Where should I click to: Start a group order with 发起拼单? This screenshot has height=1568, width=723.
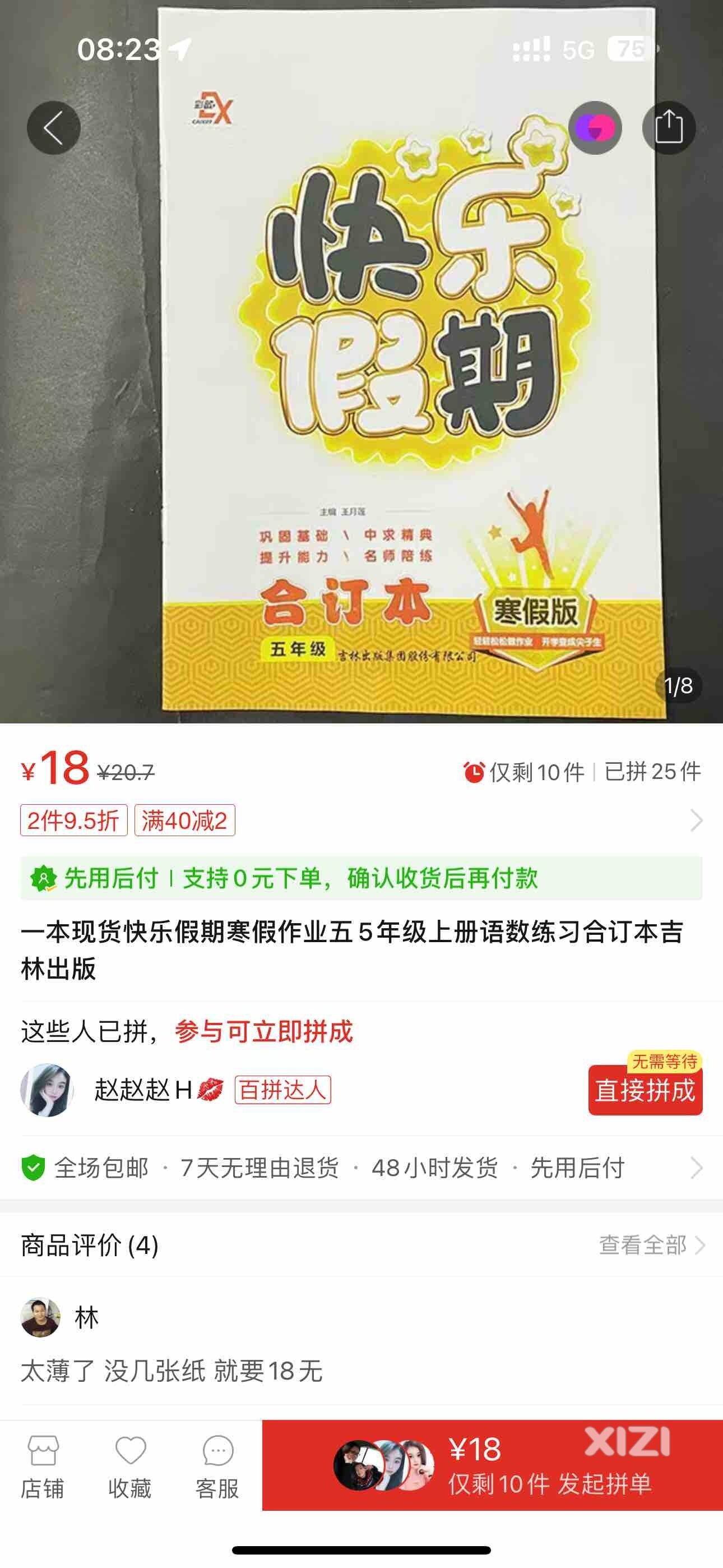(492, 1466)
